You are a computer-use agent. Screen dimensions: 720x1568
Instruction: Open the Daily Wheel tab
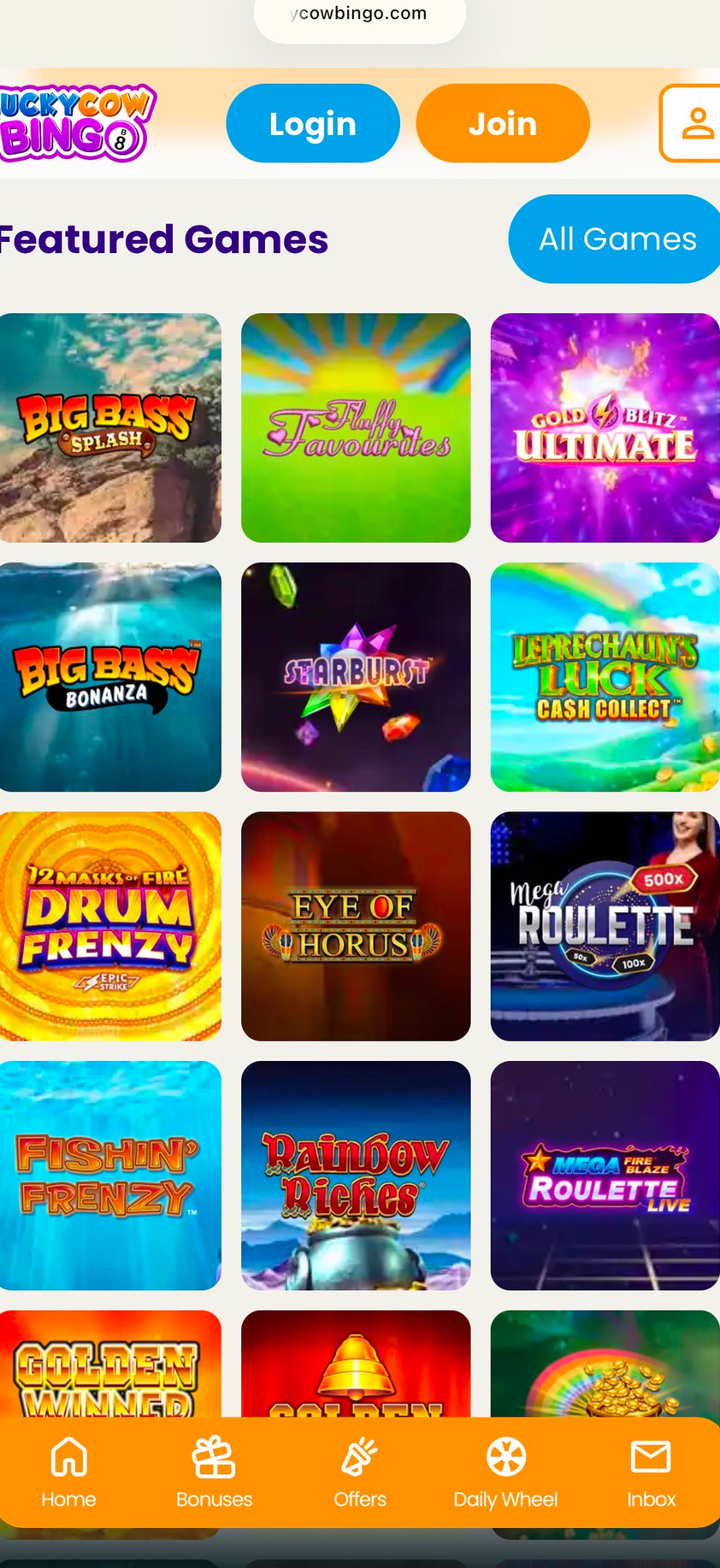505,1472
